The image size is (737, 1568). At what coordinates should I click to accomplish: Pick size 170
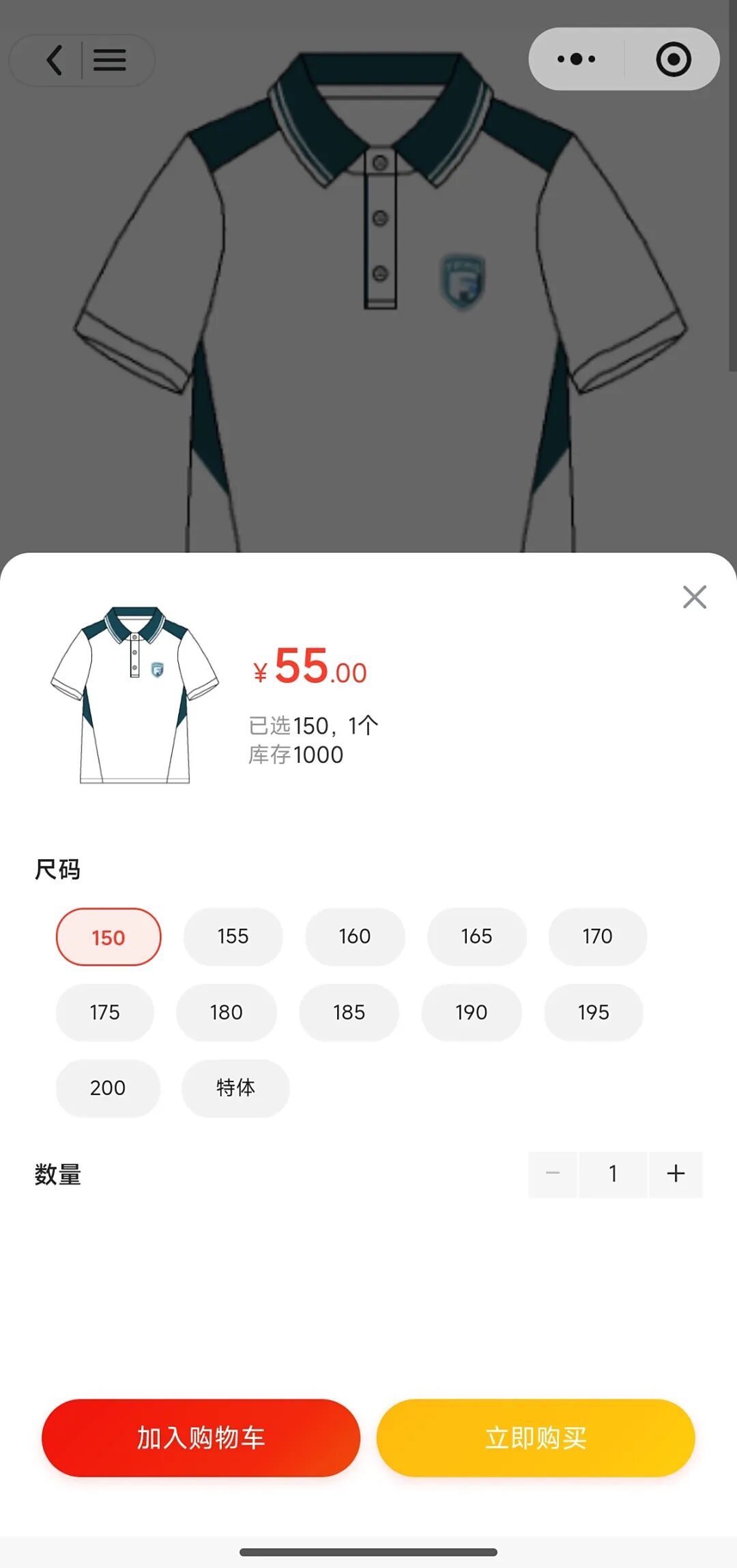(597, 936)
